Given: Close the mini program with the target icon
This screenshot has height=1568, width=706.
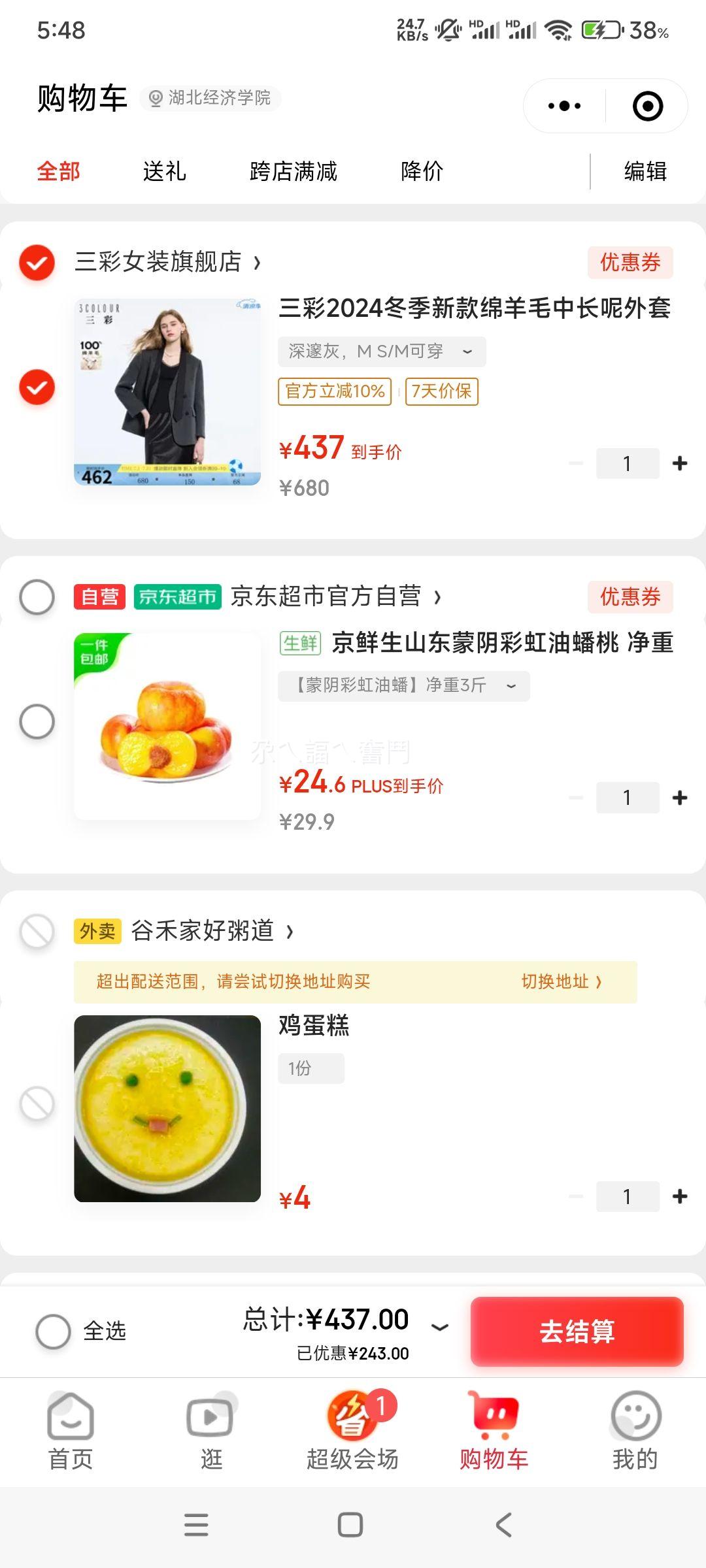Looking at the screenshot, I should coord(648,106).
